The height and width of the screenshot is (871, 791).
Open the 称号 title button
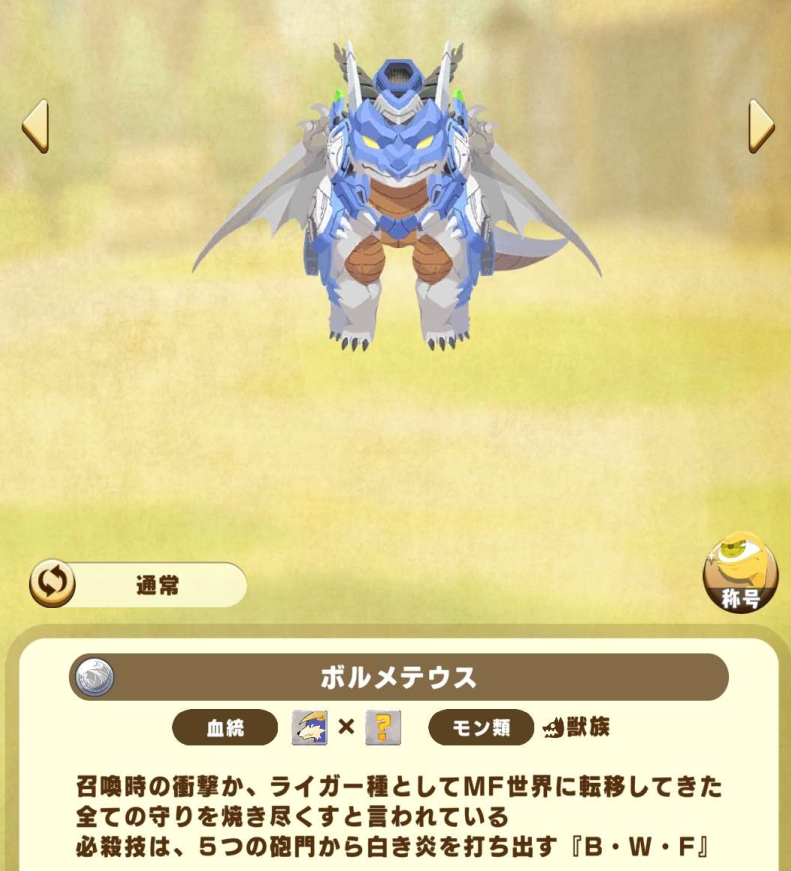tap(740, 572)
